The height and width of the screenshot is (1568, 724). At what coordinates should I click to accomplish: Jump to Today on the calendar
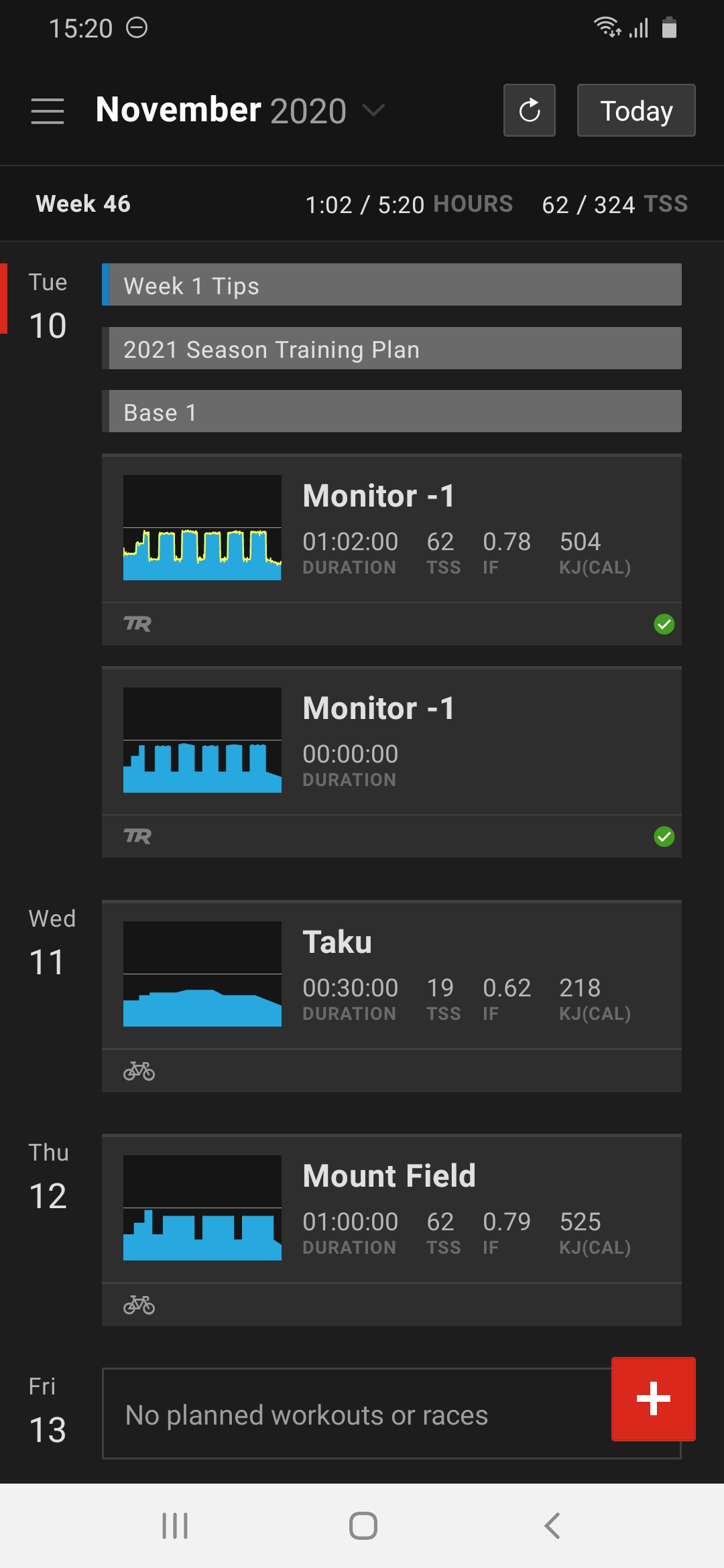tap(636, 111)
